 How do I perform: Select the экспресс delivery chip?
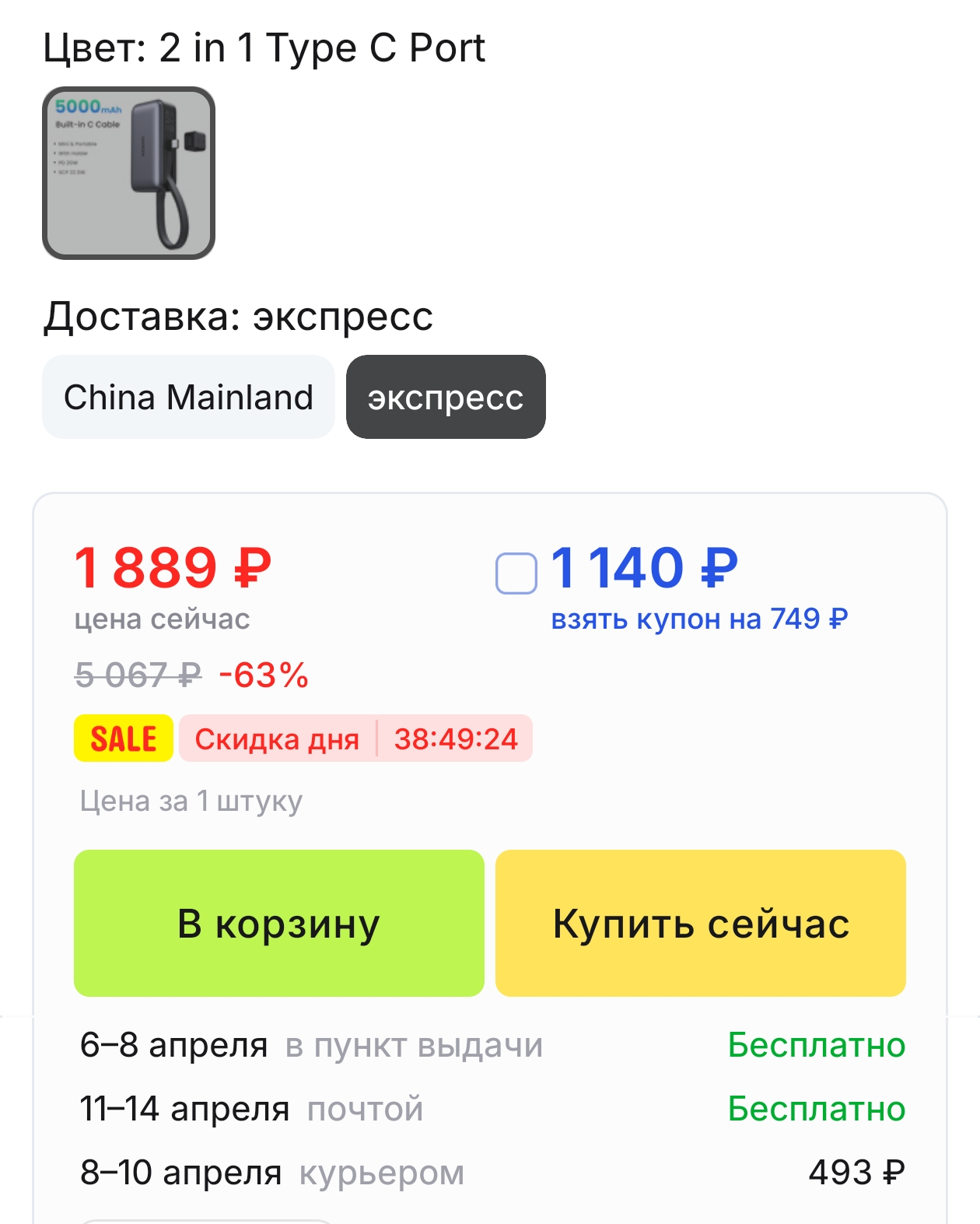pyautogui.click(x=446, y=397)
